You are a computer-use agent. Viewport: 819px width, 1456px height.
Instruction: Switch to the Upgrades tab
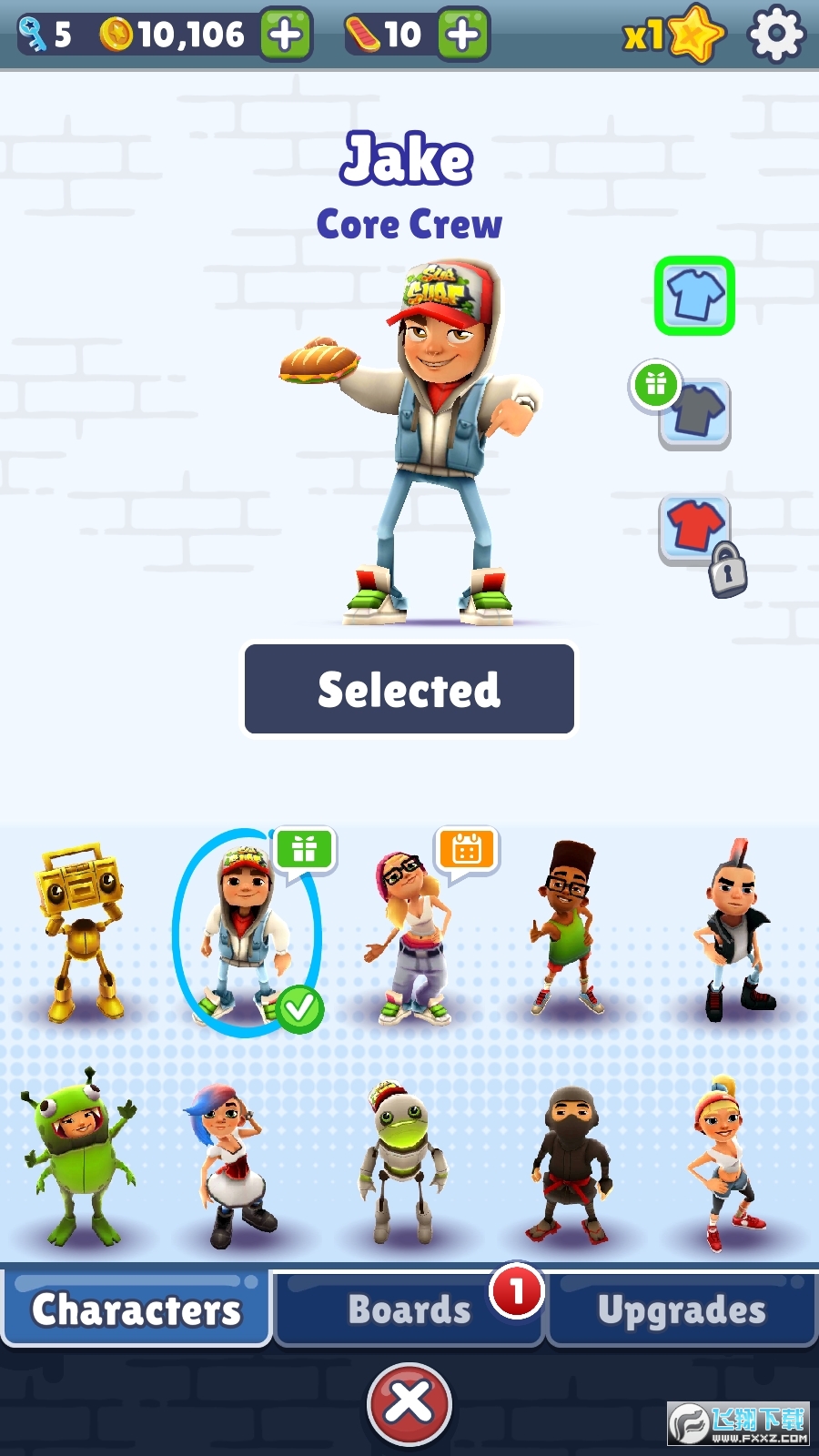(682, 1310)
